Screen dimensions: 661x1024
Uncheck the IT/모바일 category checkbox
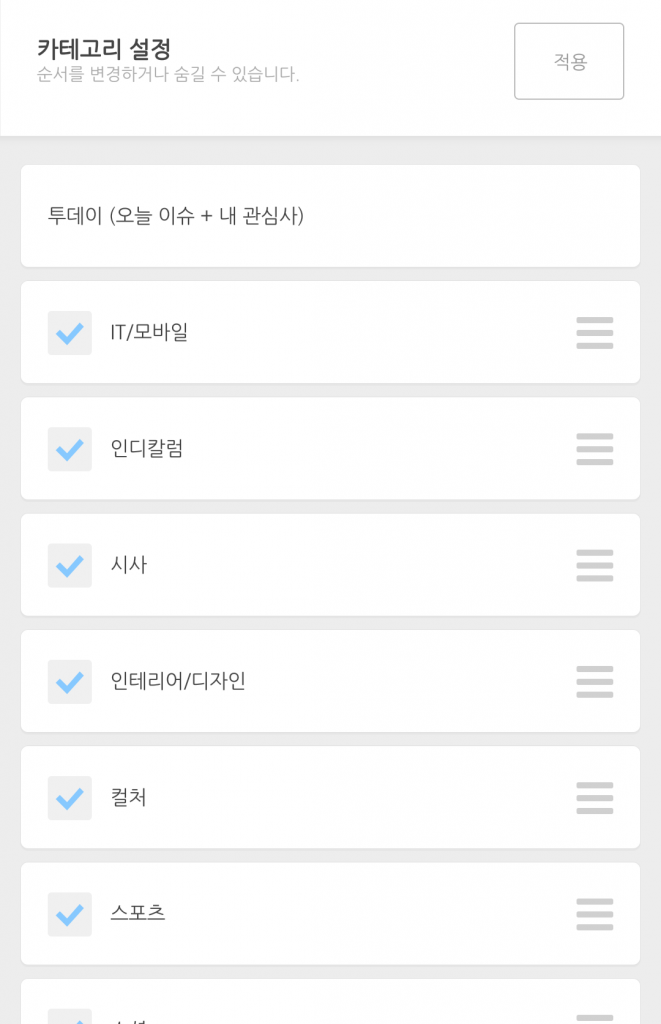[70, 333]
